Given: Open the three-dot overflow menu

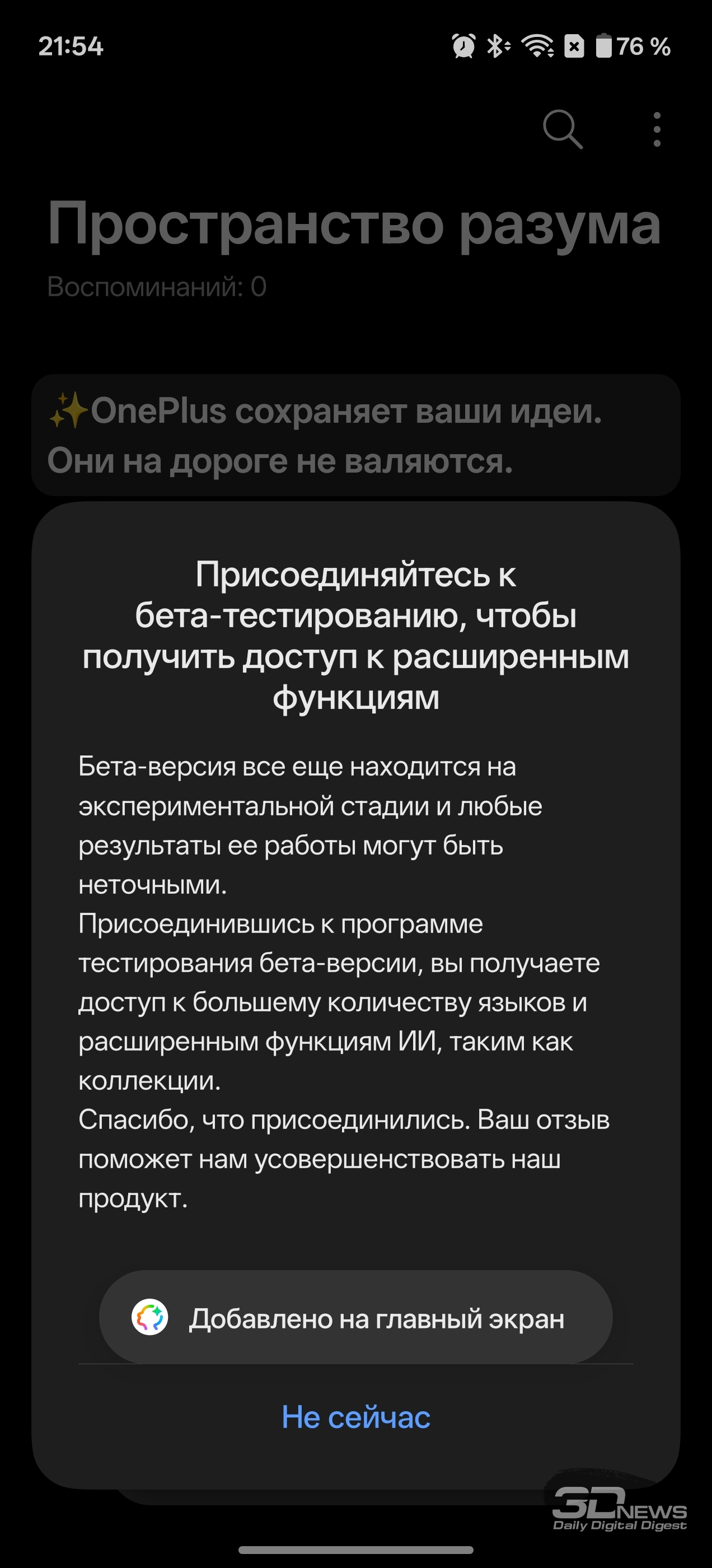Looking at the screenshot, I should point(657,130).
